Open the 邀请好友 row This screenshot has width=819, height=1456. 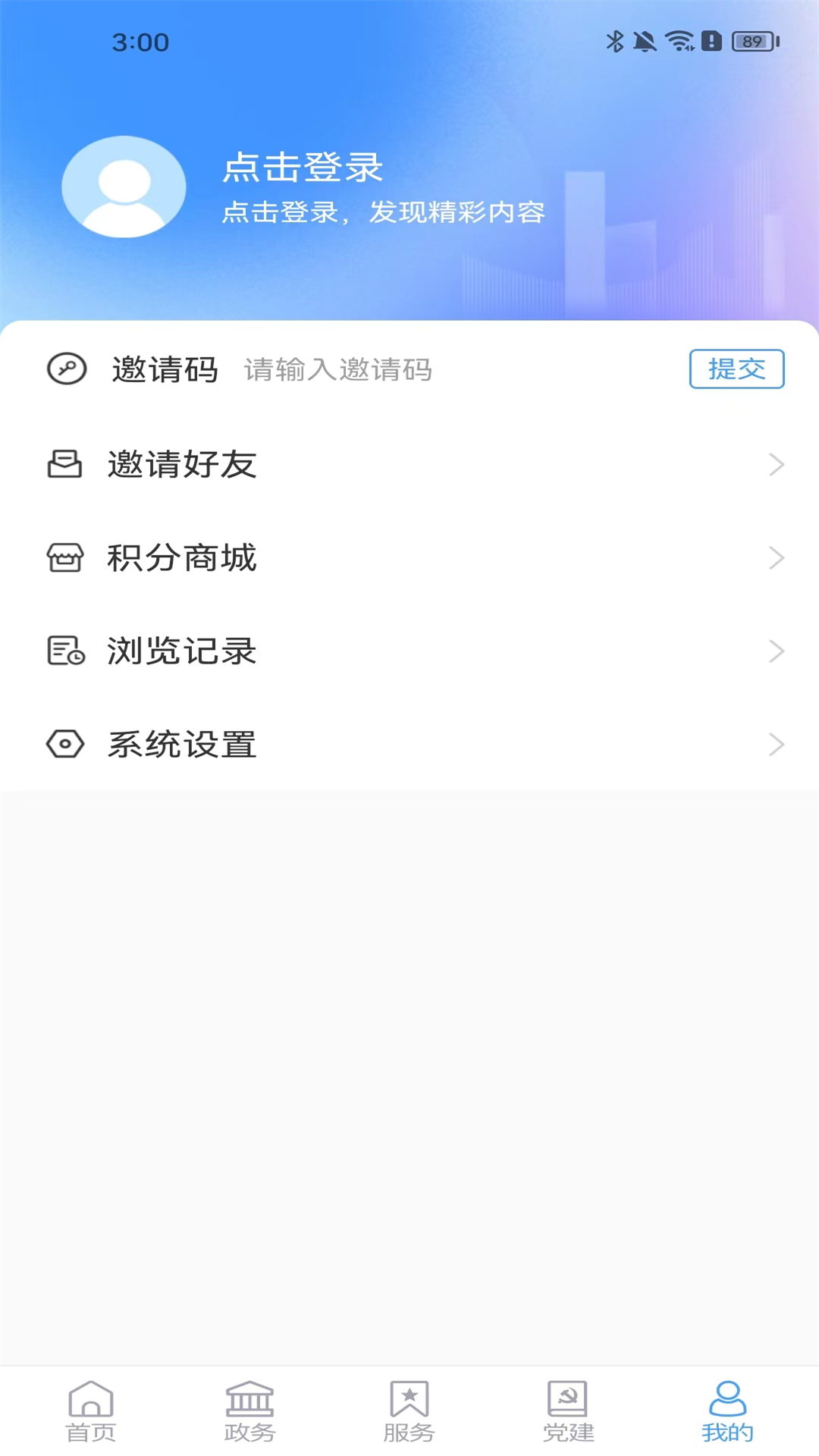(409, 464)
